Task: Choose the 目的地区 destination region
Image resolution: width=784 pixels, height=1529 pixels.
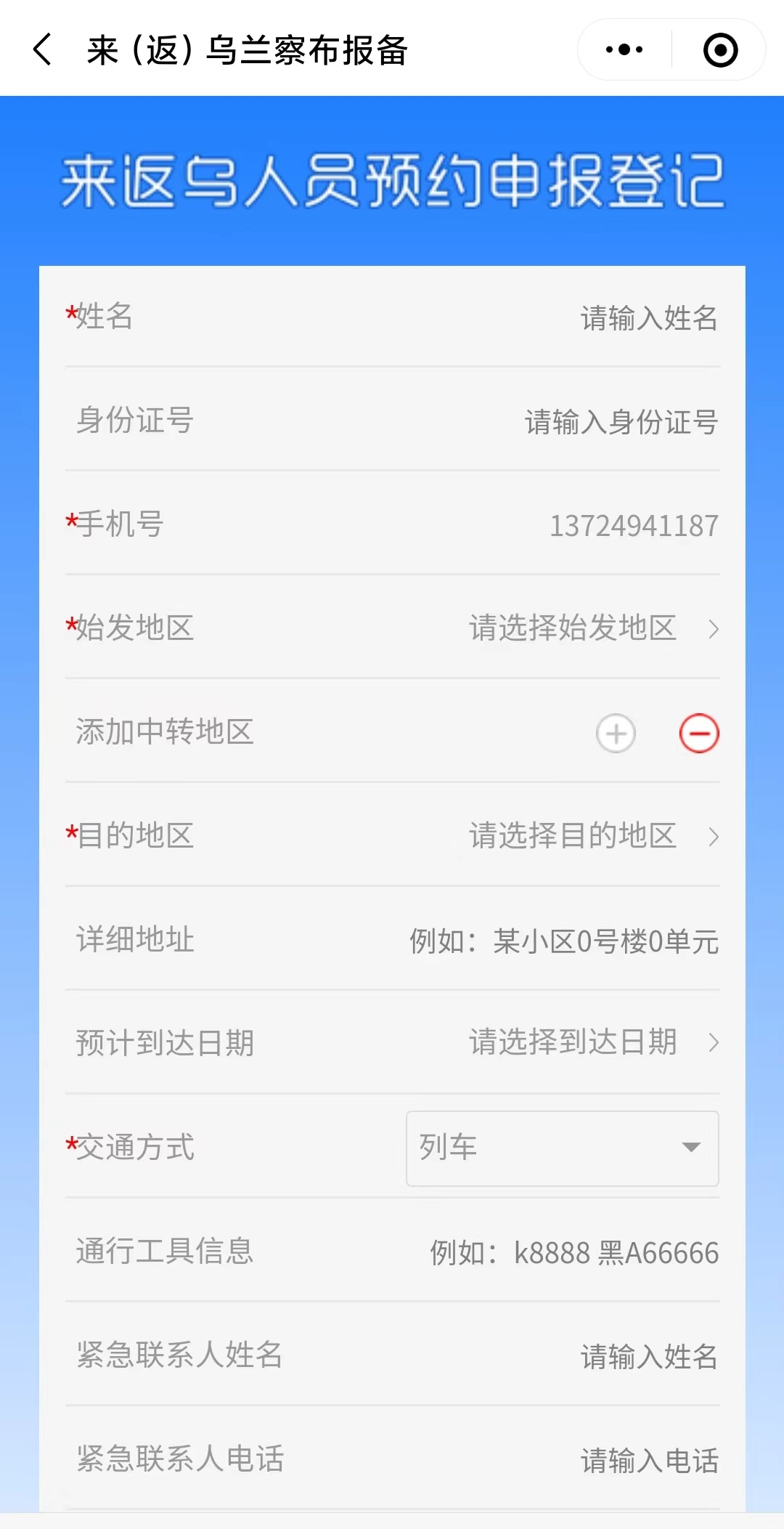Action: [592, 836]
